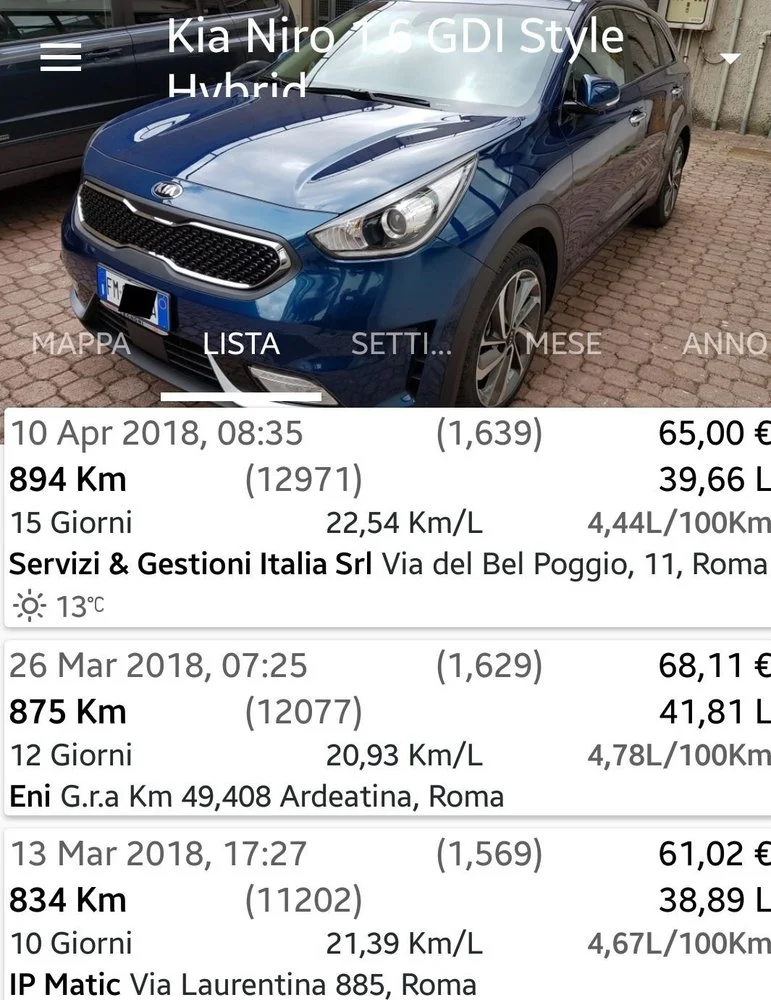Image resolution: width=771 pixels, height=1000 pixels.
Task: Open the hamburger navigation menu
Action: 60,58
